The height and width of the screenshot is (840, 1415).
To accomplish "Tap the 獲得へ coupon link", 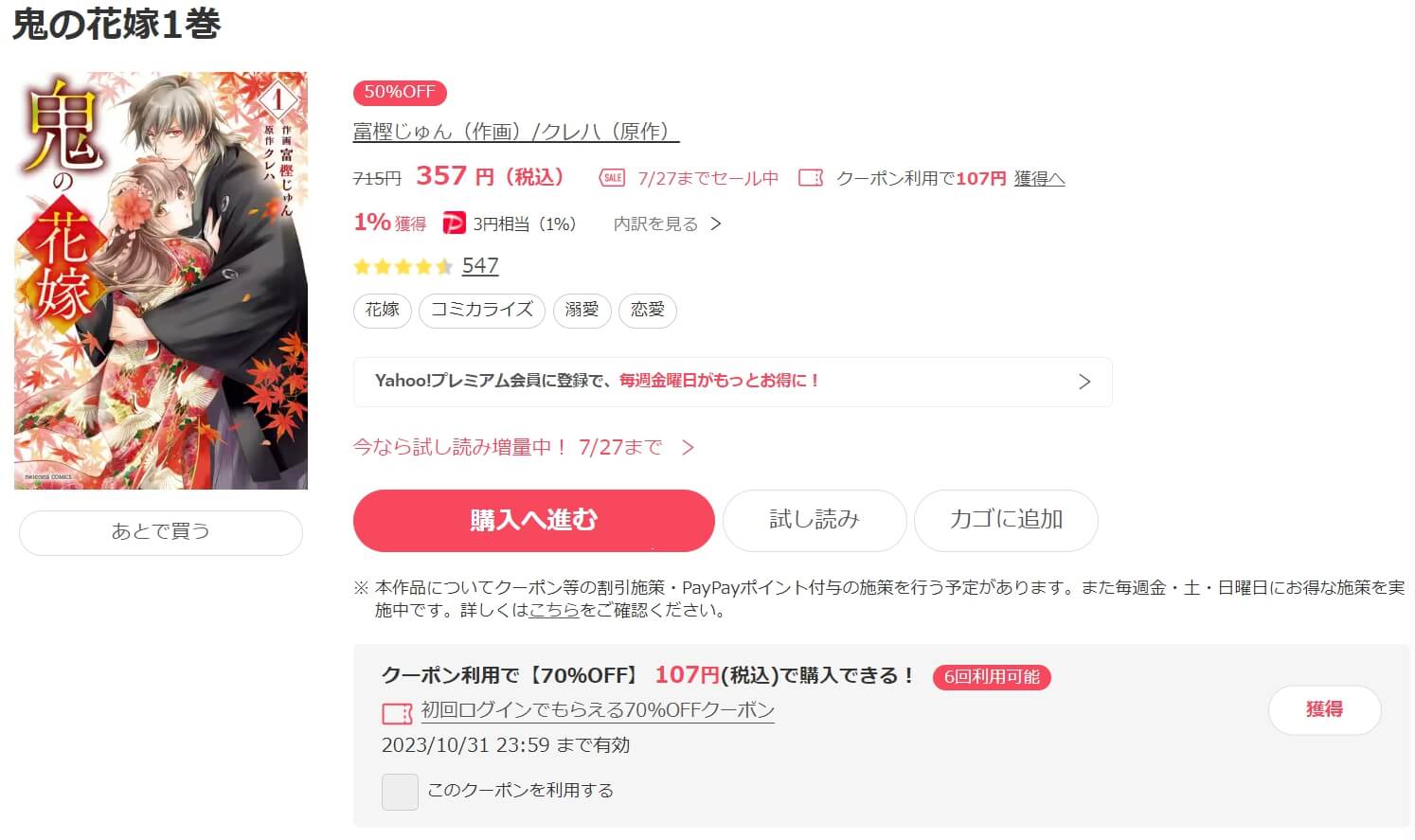I will coord(1039,178).
